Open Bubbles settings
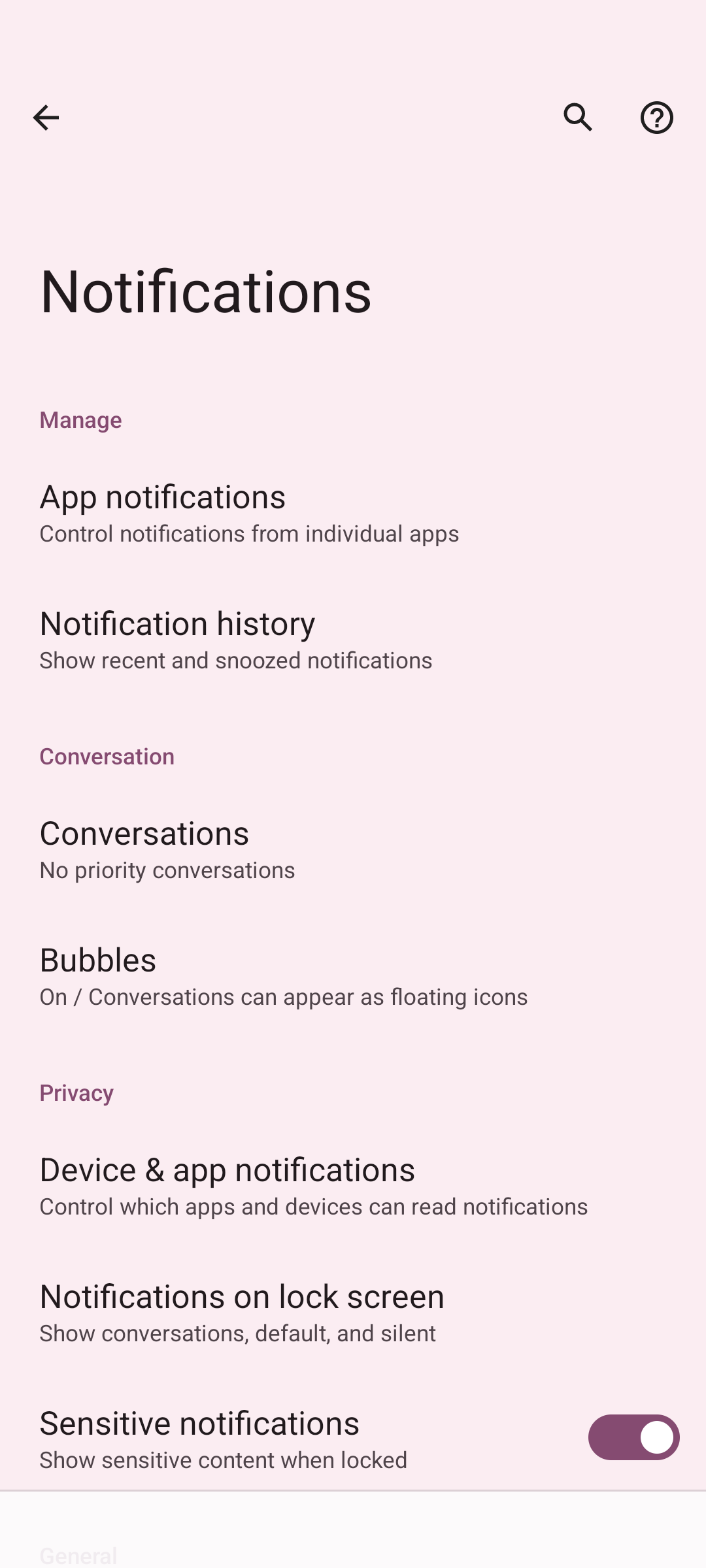The image size is (706, 1568). pyautogui.click(x=282, y=977)
